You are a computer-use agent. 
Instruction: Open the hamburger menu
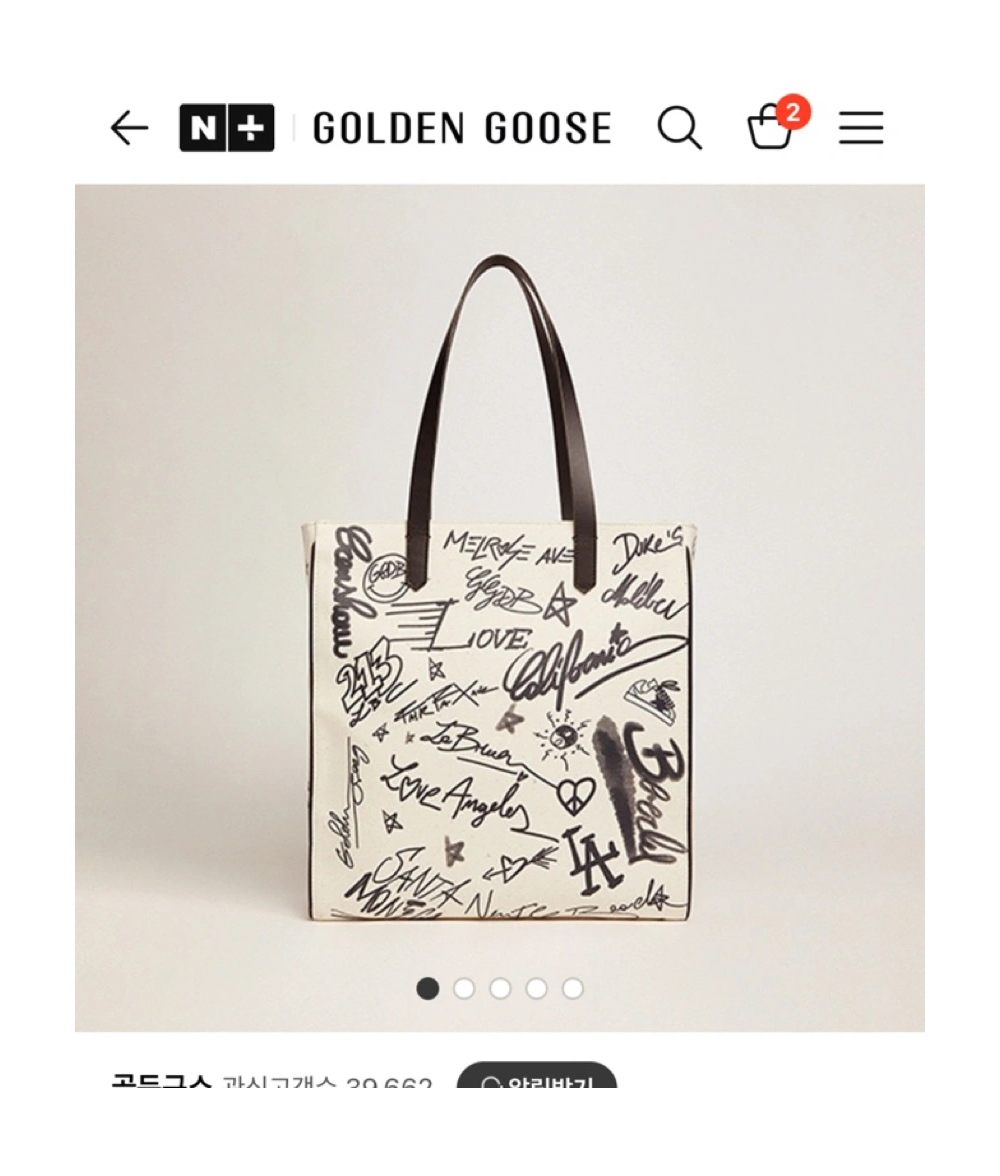860,128
